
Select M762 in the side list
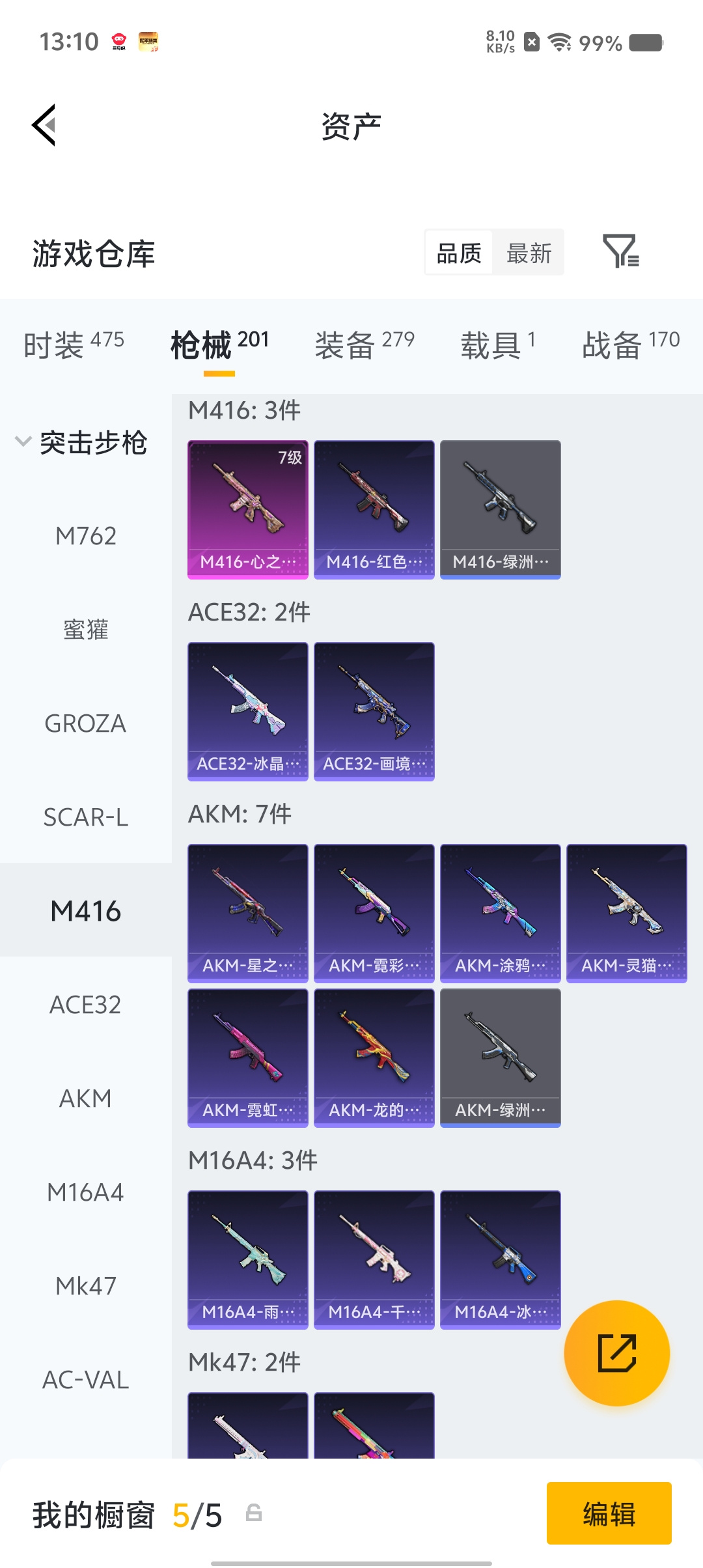point(86,536)
